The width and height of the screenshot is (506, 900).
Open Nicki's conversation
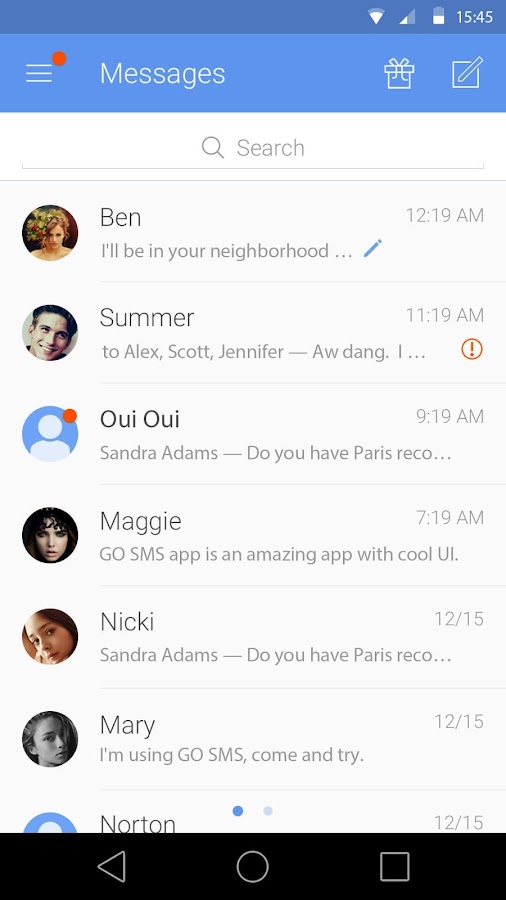(x=253, y=637)
